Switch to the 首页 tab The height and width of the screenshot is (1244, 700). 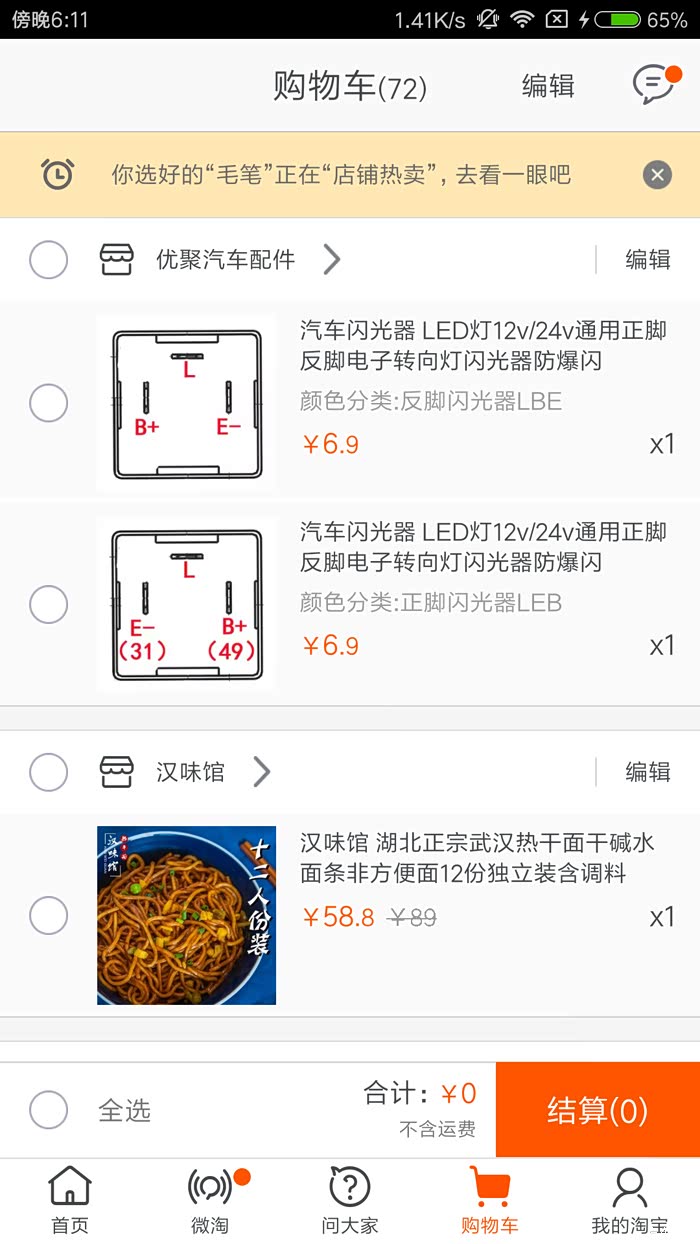70,1200
